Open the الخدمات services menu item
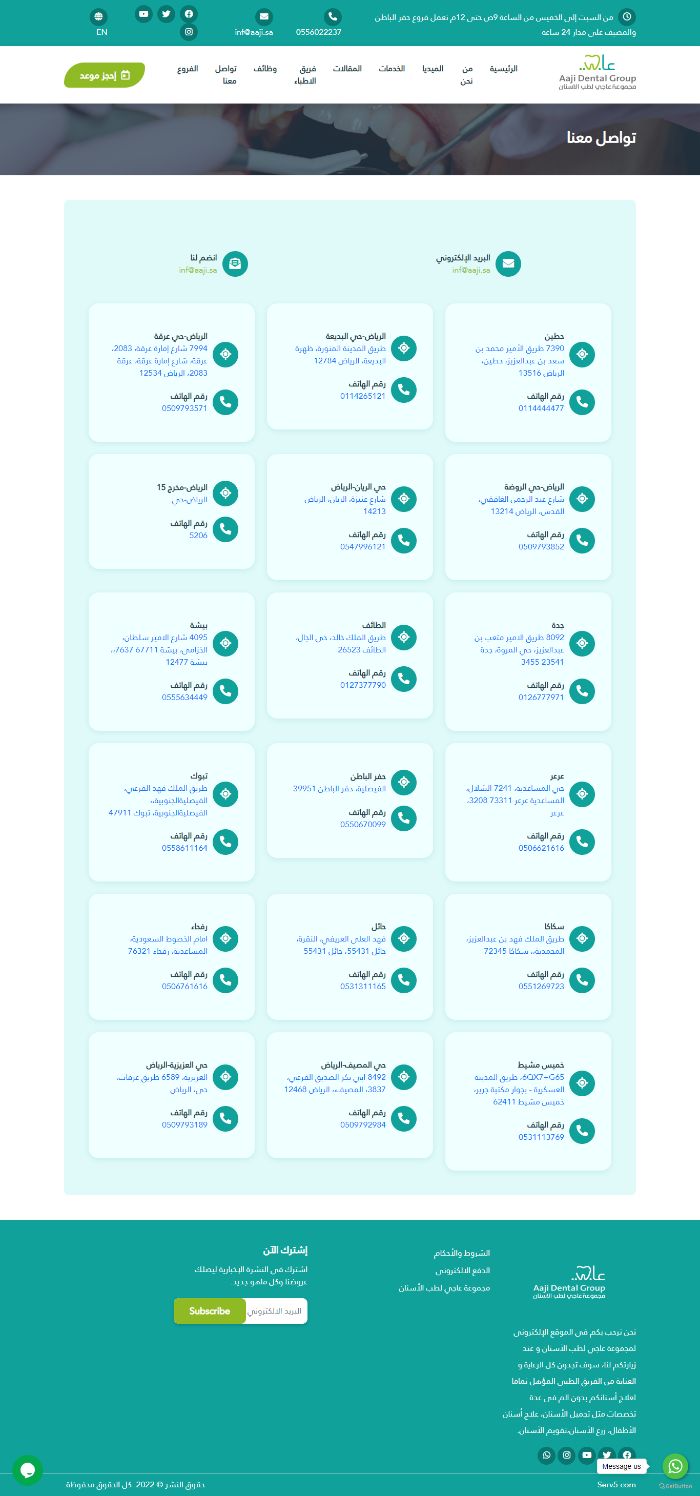700x1496 pixels. point(392,69)
